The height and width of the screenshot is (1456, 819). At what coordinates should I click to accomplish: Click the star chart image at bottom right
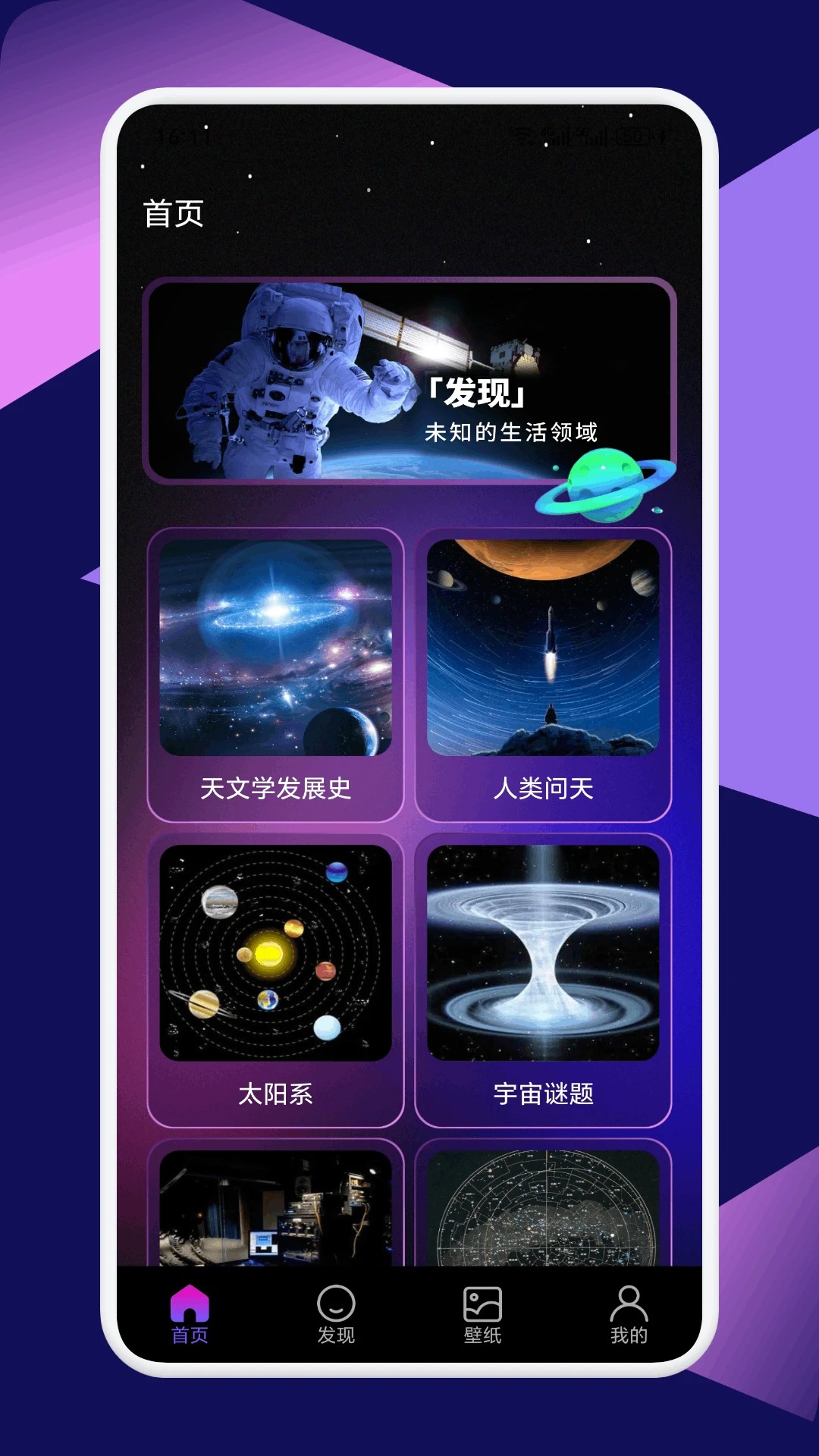point(543,1213)
